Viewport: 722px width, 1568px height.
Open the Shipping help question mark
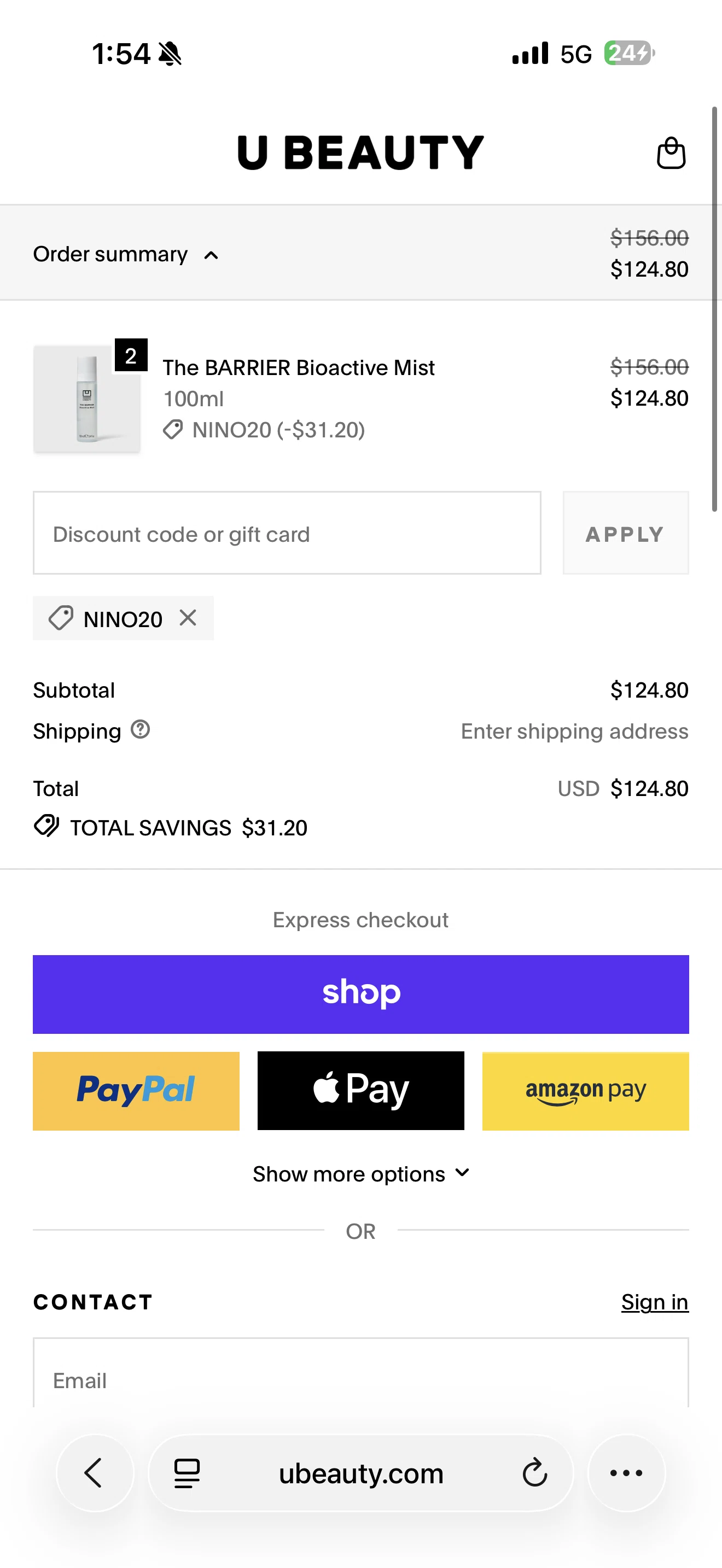tap(141, 729)
